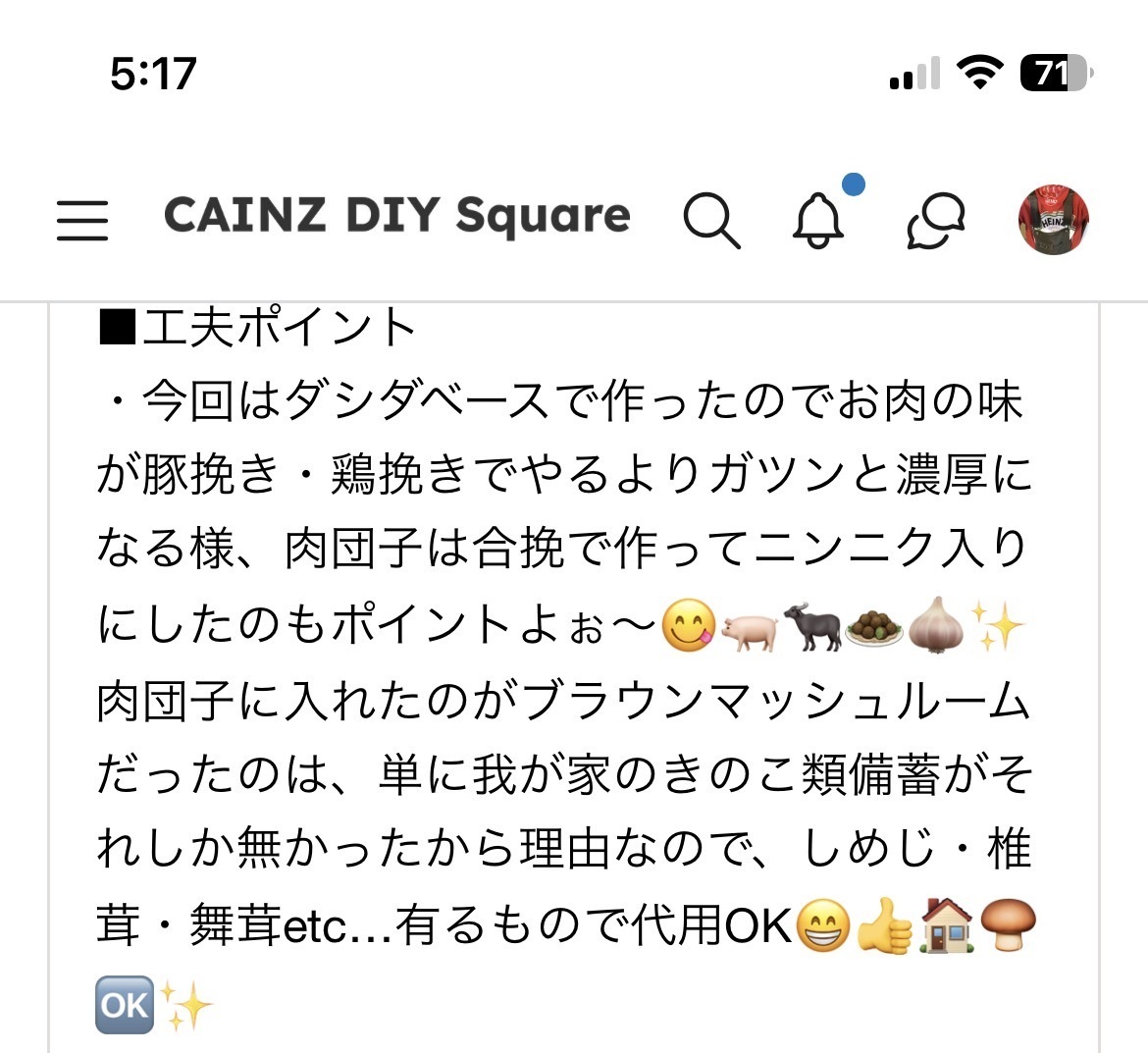Viewport: 1148px width, 1053px height.
Task: Open the notifications bell
Action: point(819,220)
